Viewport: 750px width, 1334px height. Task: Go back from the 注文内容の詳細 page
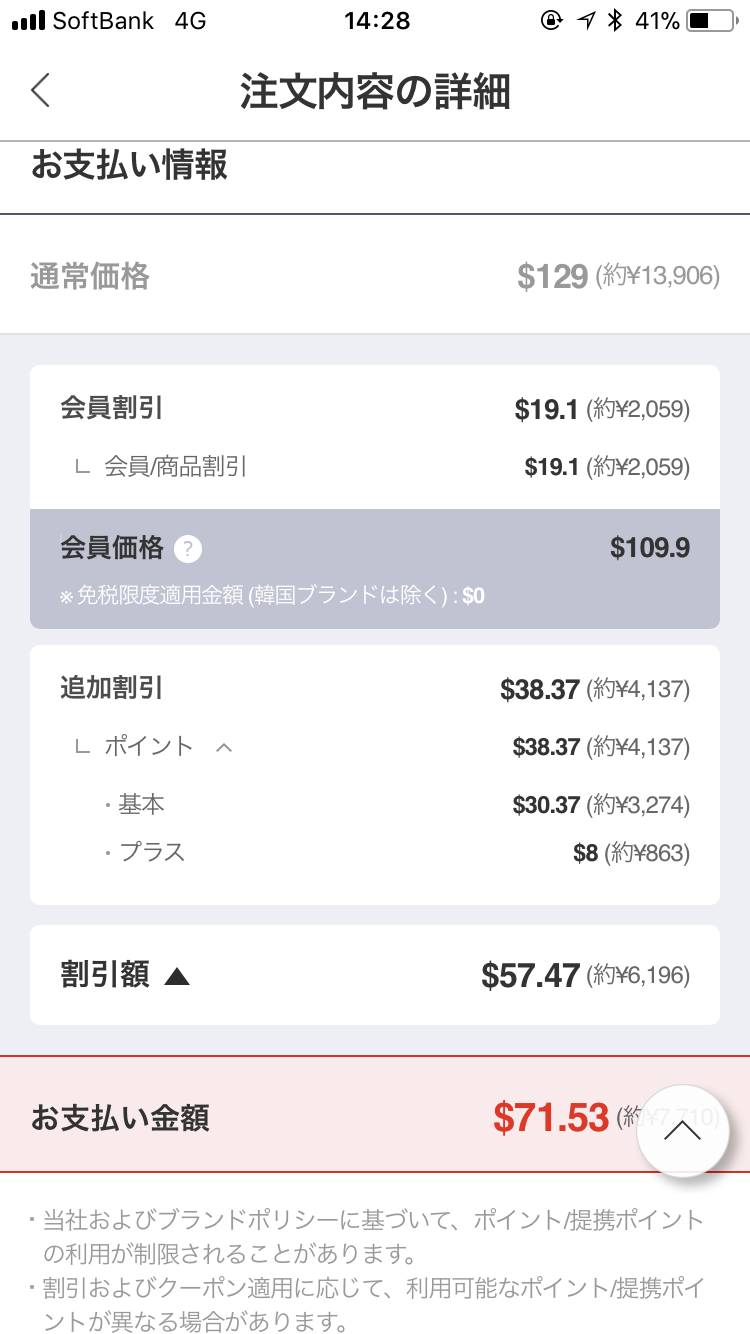(40, 90)
